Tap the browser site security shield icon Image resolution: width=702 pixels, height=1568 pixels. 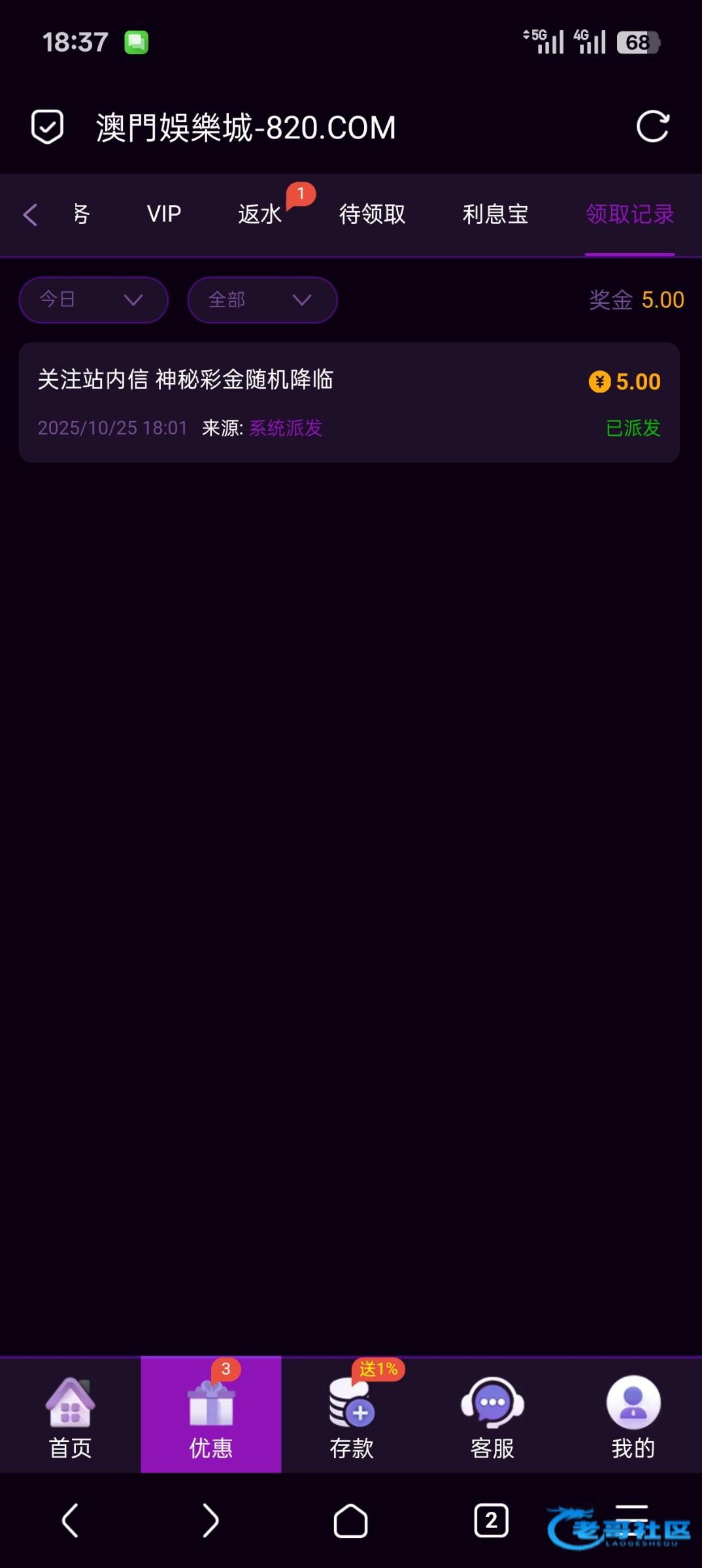pyautogui.click(x=48, y=127)
